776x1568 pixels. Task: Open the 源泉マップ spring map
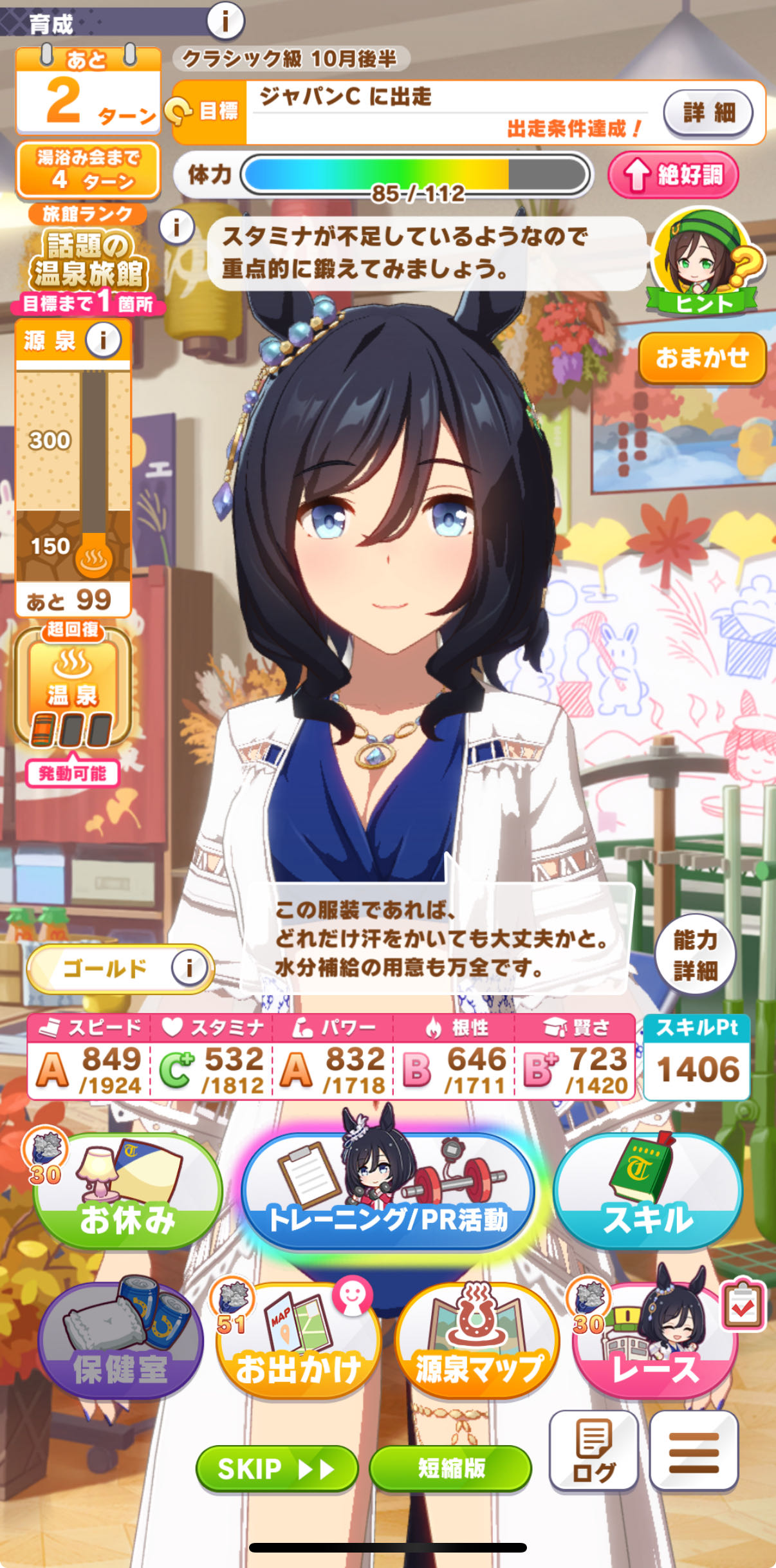pyautogui.click(x=477, y=1342)
